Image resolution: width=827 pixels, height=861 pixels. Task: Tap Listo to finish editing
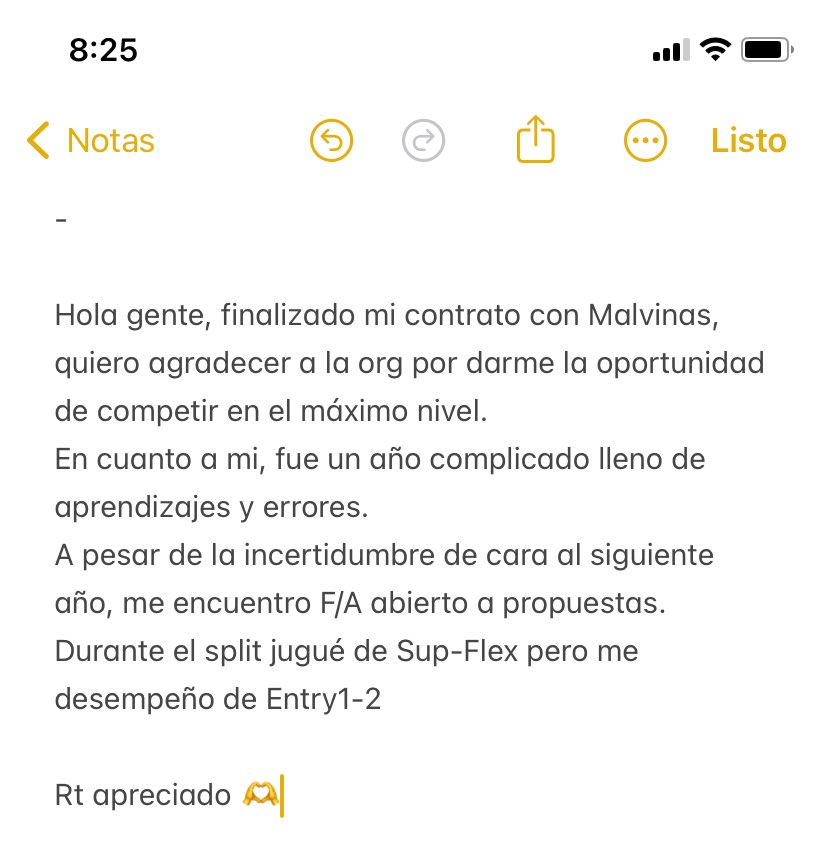(748, 141)
